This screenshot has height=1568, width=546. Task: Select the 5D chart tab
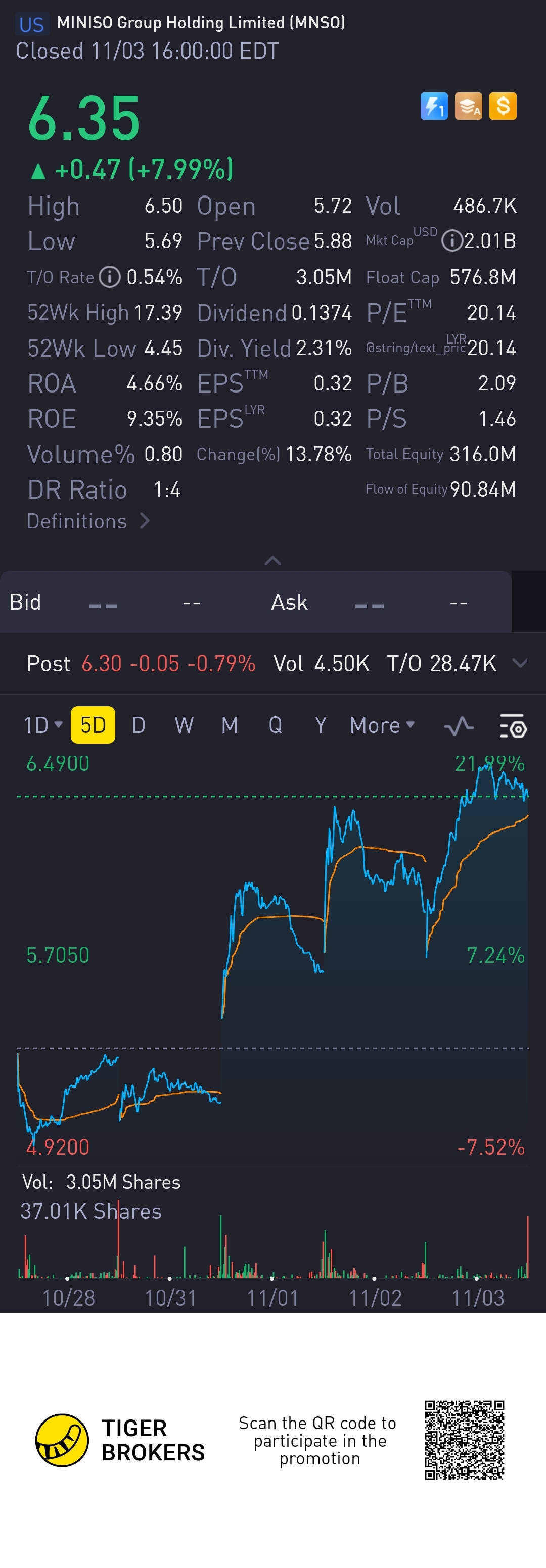(93, 725)
